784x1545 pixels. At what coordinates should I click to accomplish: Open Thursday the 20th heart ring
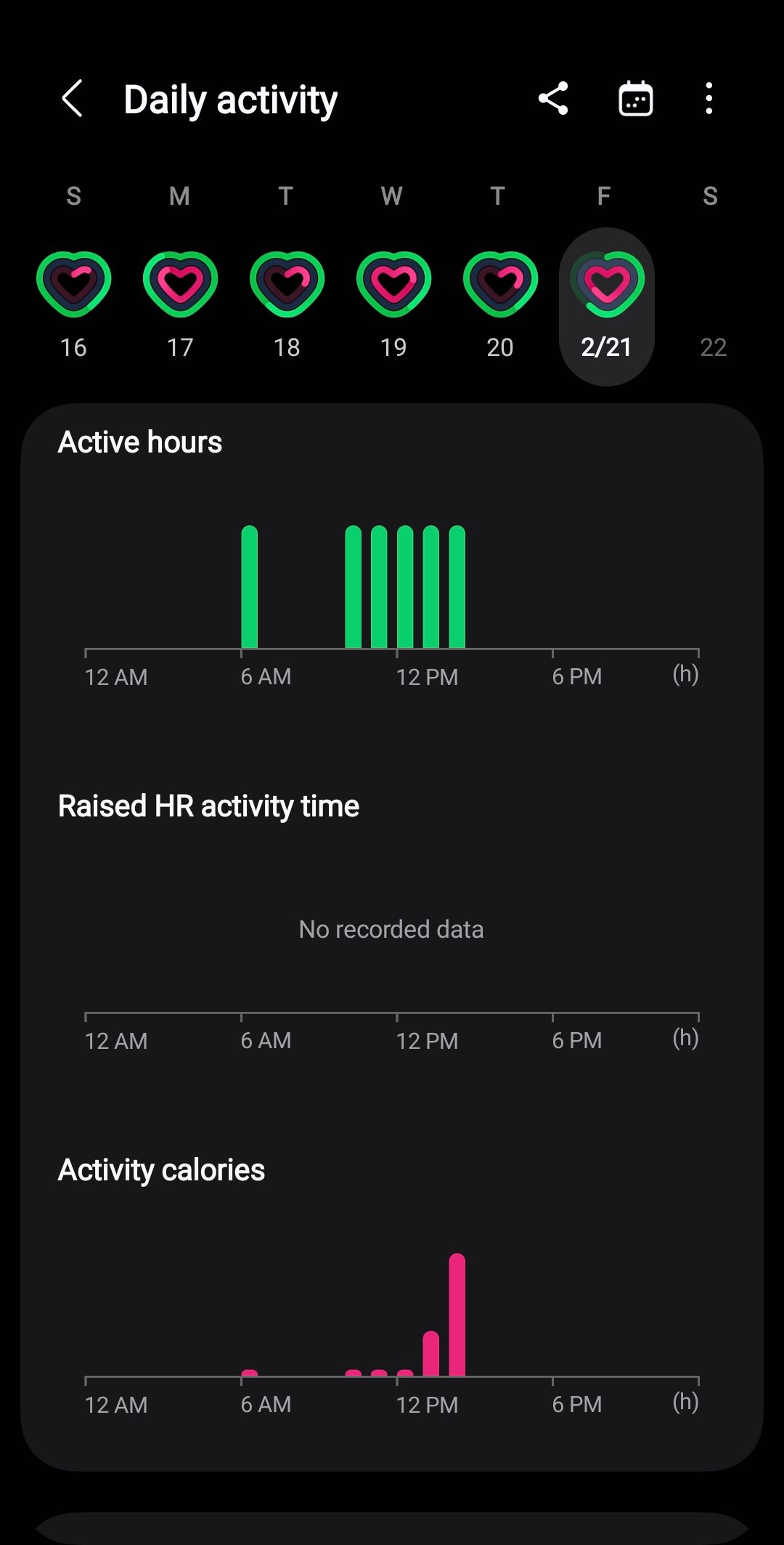click(x=498, y=281)
